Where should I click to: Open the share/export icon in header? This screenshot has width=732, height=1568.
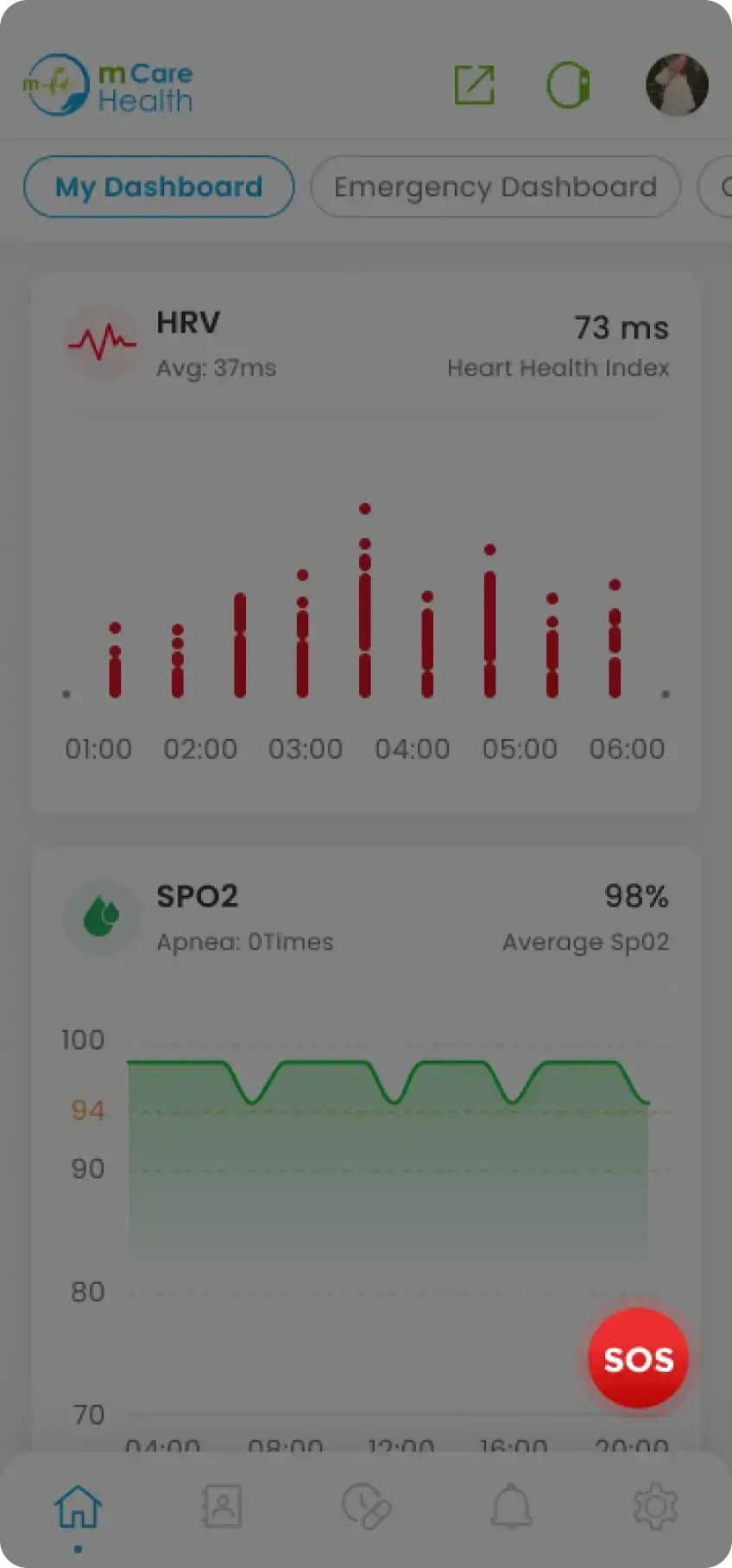pos(474,85)
